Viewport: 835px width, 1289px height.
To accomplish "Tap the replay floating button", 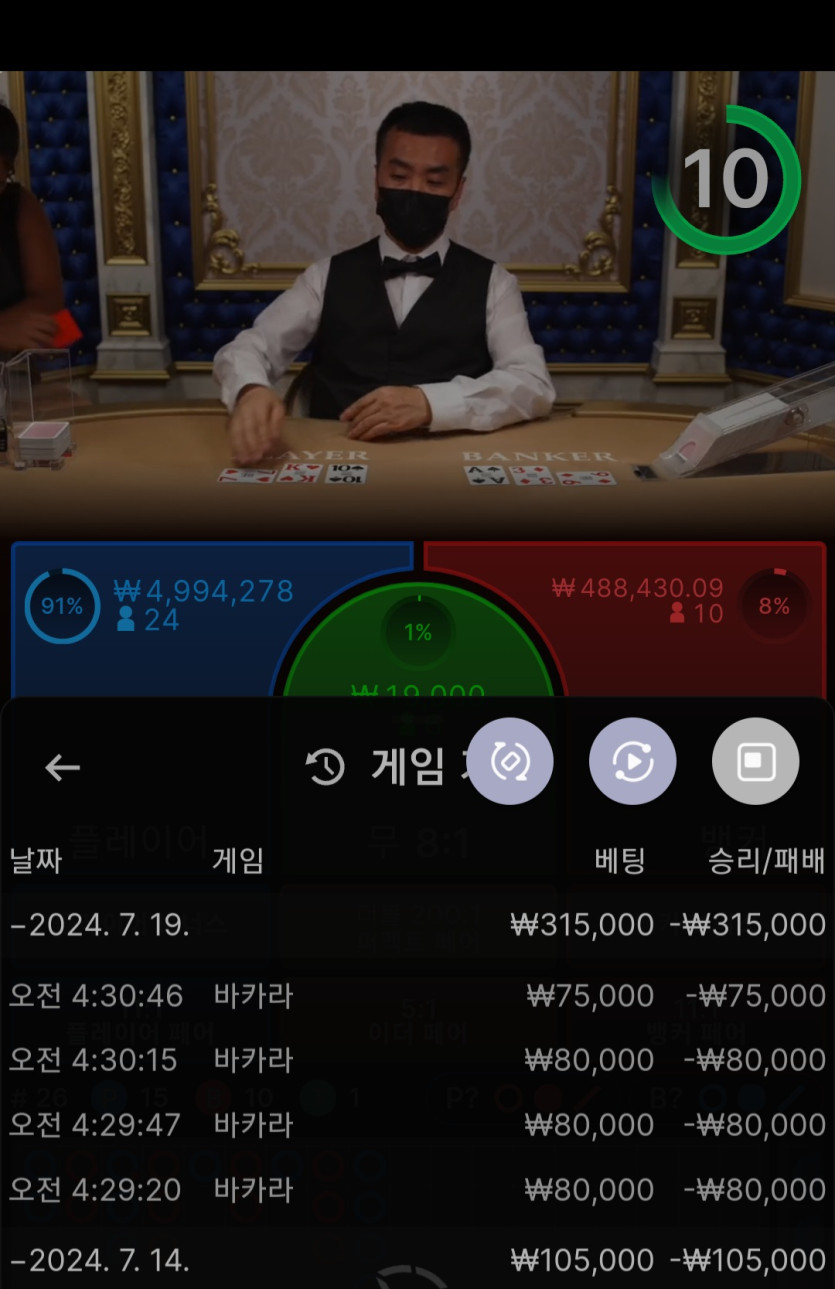I will click(633, 761).
